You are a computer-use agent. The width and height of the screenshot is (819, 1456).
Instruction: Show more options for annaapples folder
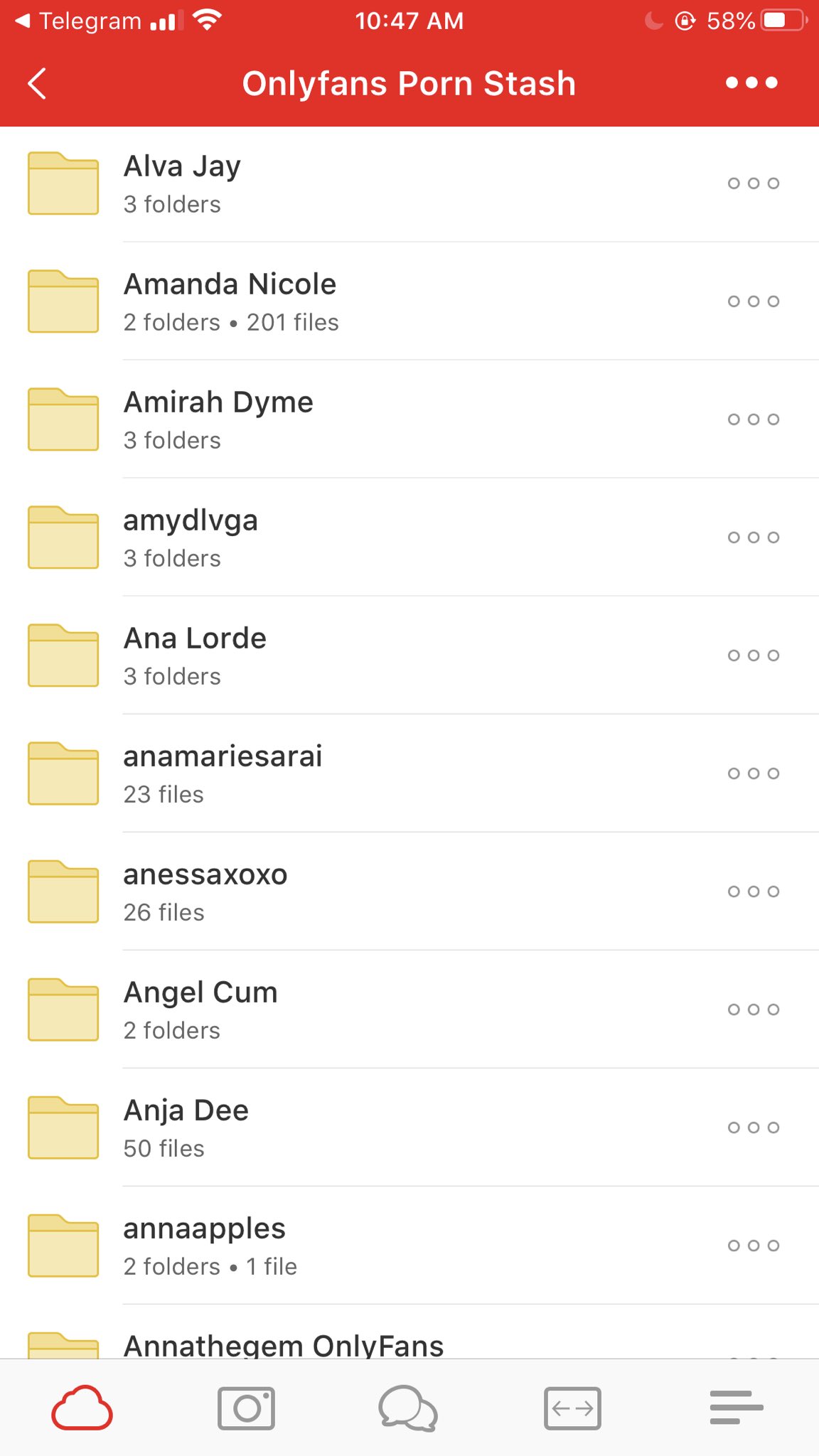(753, 1246)
